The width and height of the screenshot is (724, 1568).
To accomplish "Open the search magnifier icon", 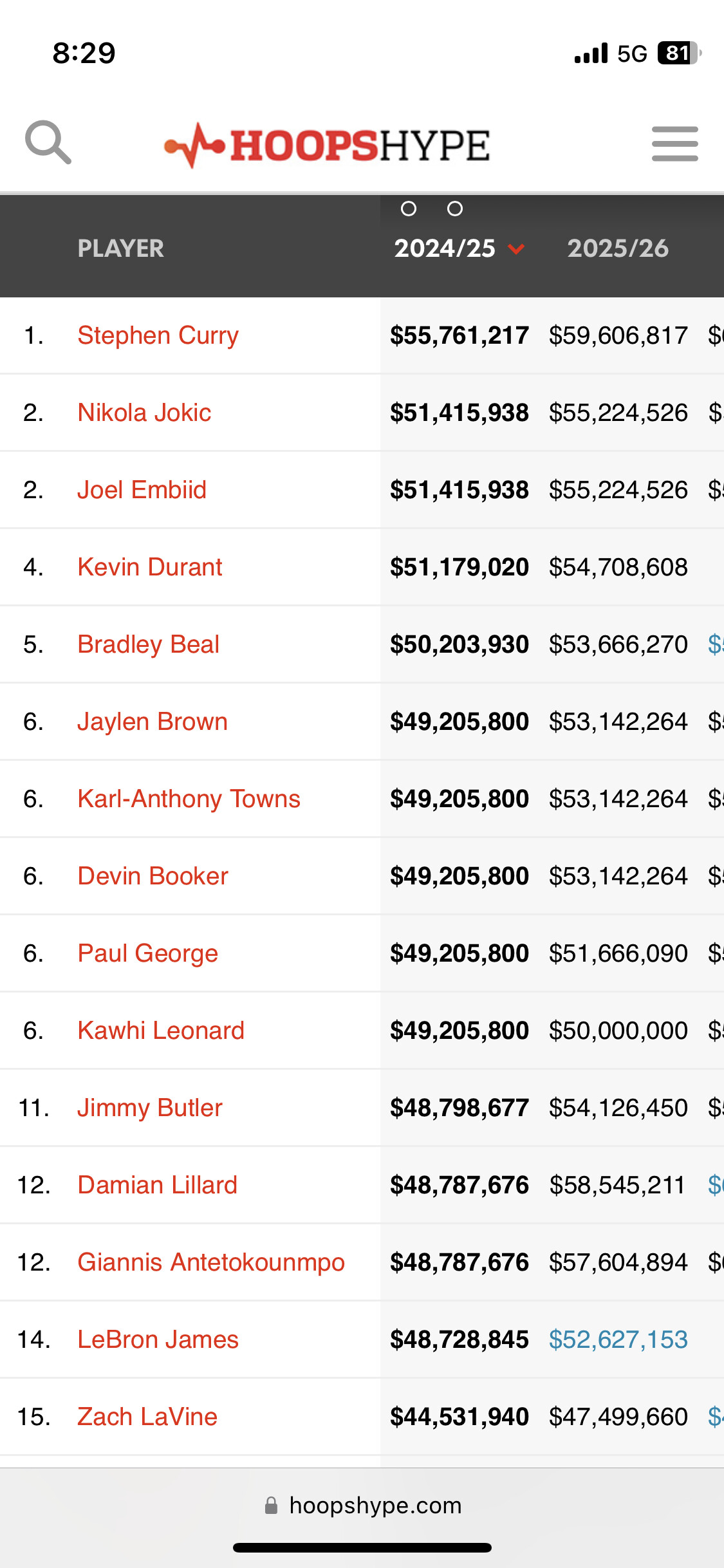I will tap(48, 142).
